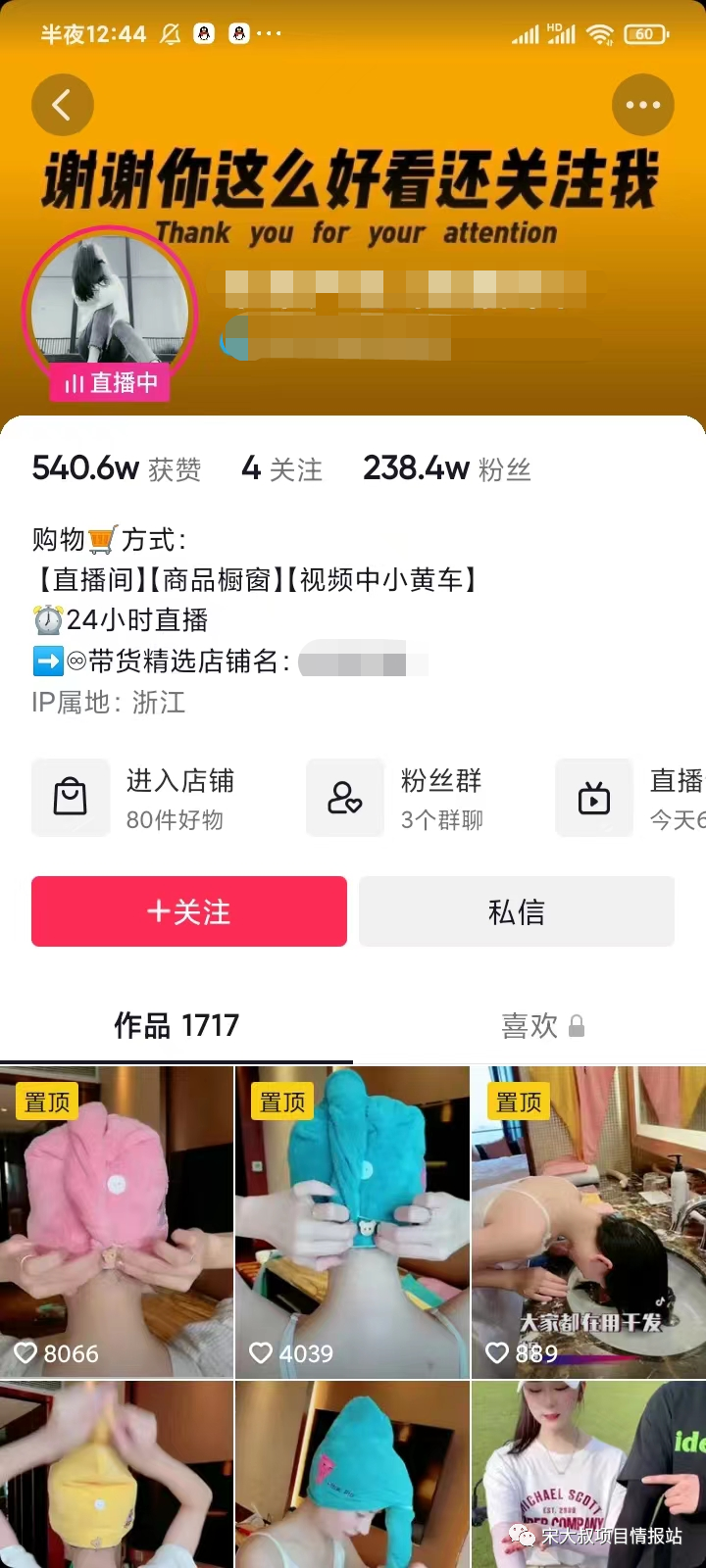The width and height of the screenshot is (706, 1568).
Task: View the 238.4w 粉丝 followers list
Action: 447,468
